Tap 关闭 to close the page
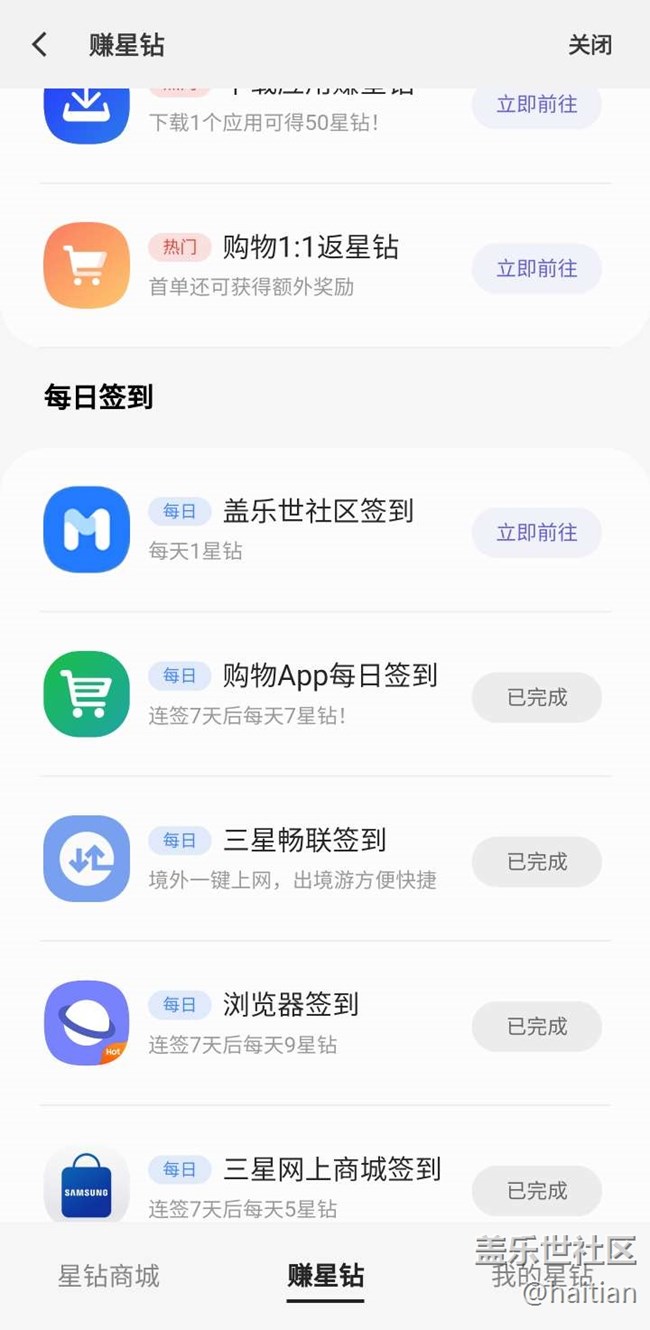This screenshot has height=1330, width=650. 590,45
